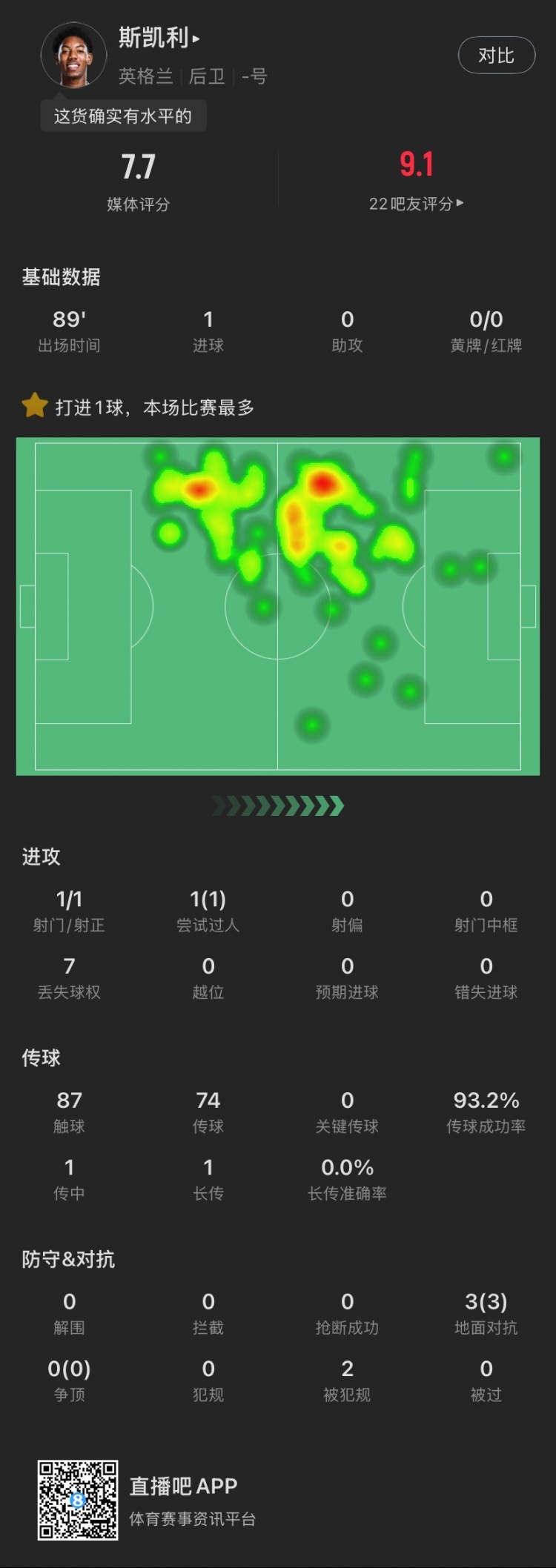View the 22吧友评分 fan ratings
This screenshot has width=556, height=1568.
(x=416, y=204)
